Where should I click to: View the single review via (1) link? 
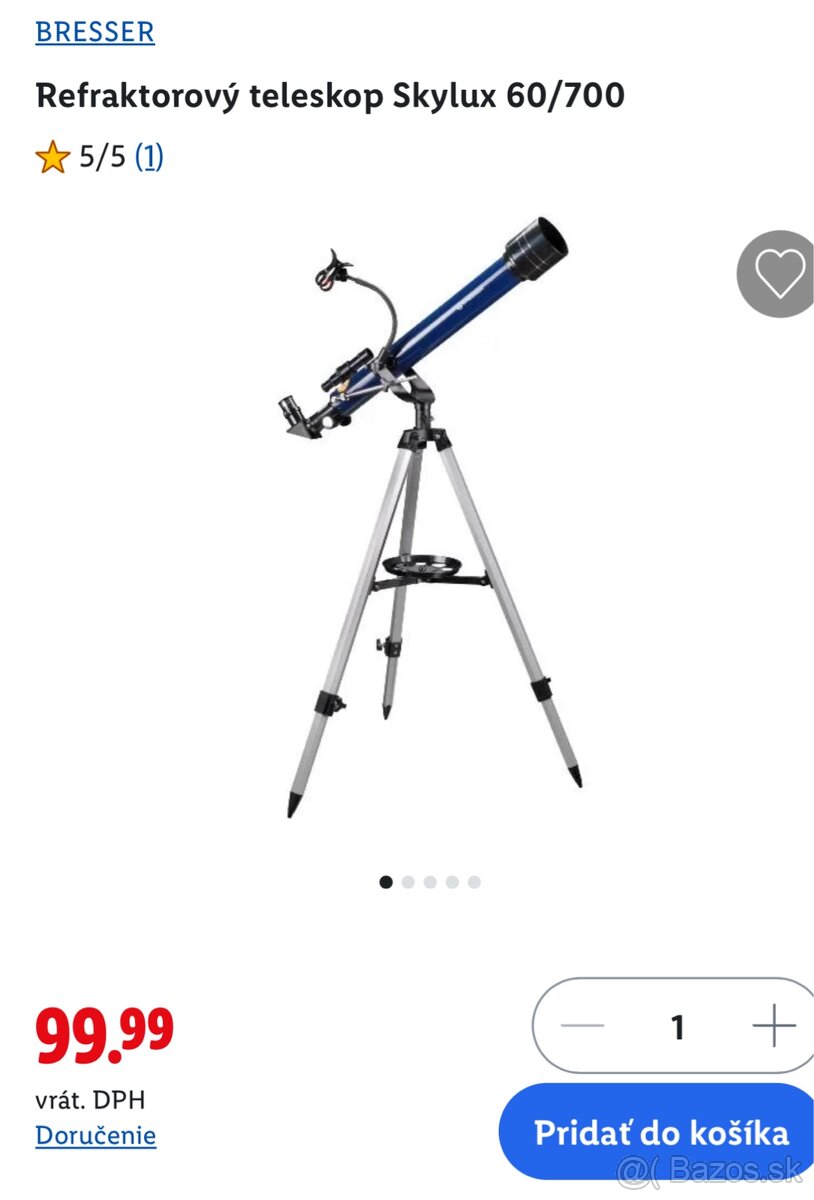pos(150,156)
